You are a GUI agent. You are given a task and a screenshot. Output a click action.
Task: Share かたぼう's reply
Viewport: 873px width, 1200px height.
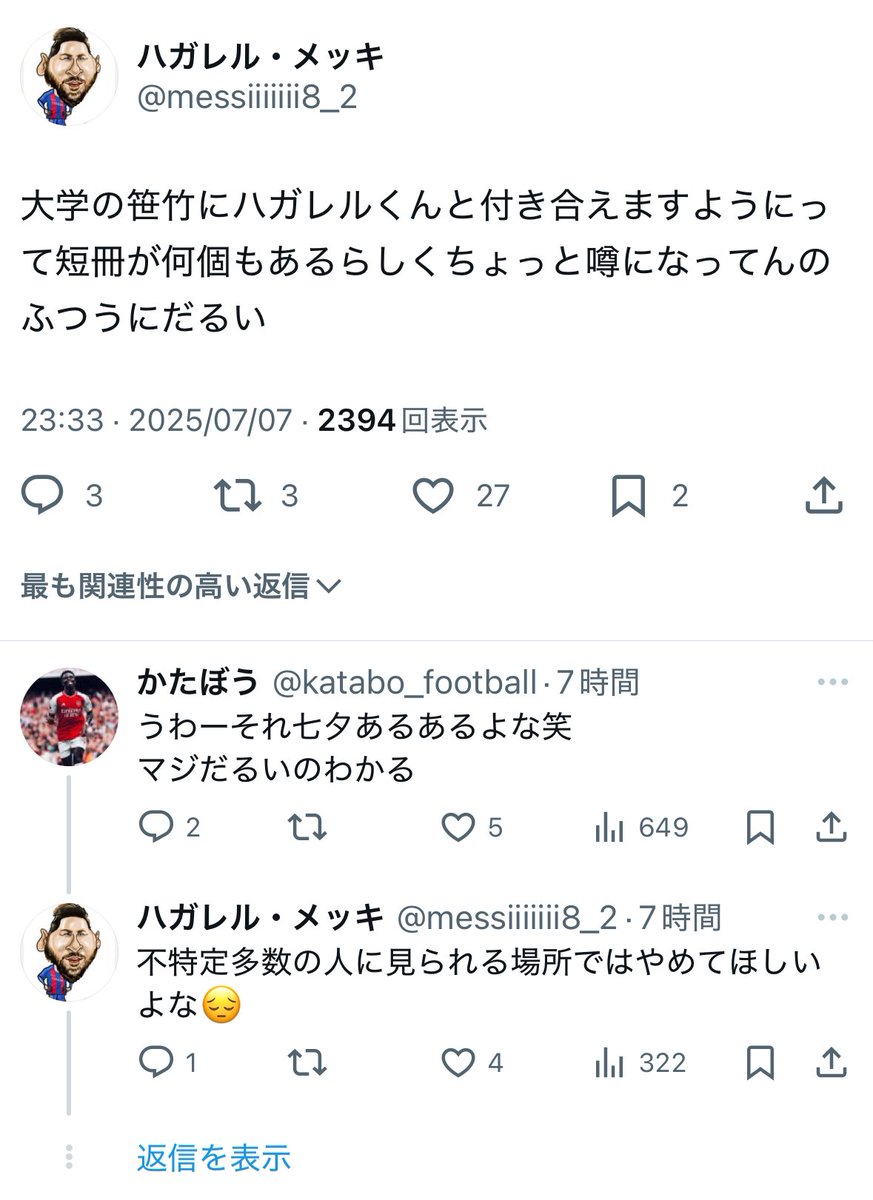(x=832, y=827)
